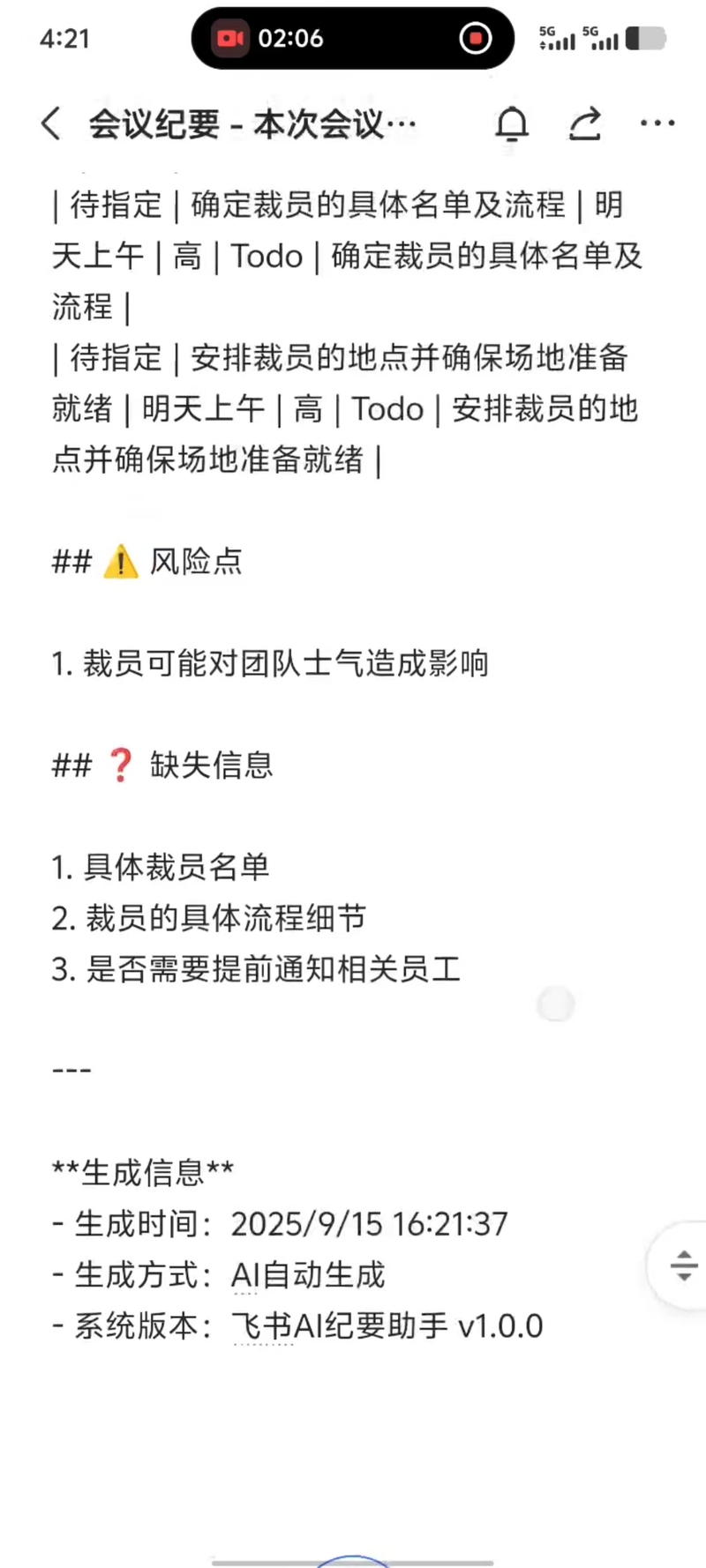Stop the screen recording in status pill
The width and height of the screenshot is (706, 1568).
tap(476, 38)
